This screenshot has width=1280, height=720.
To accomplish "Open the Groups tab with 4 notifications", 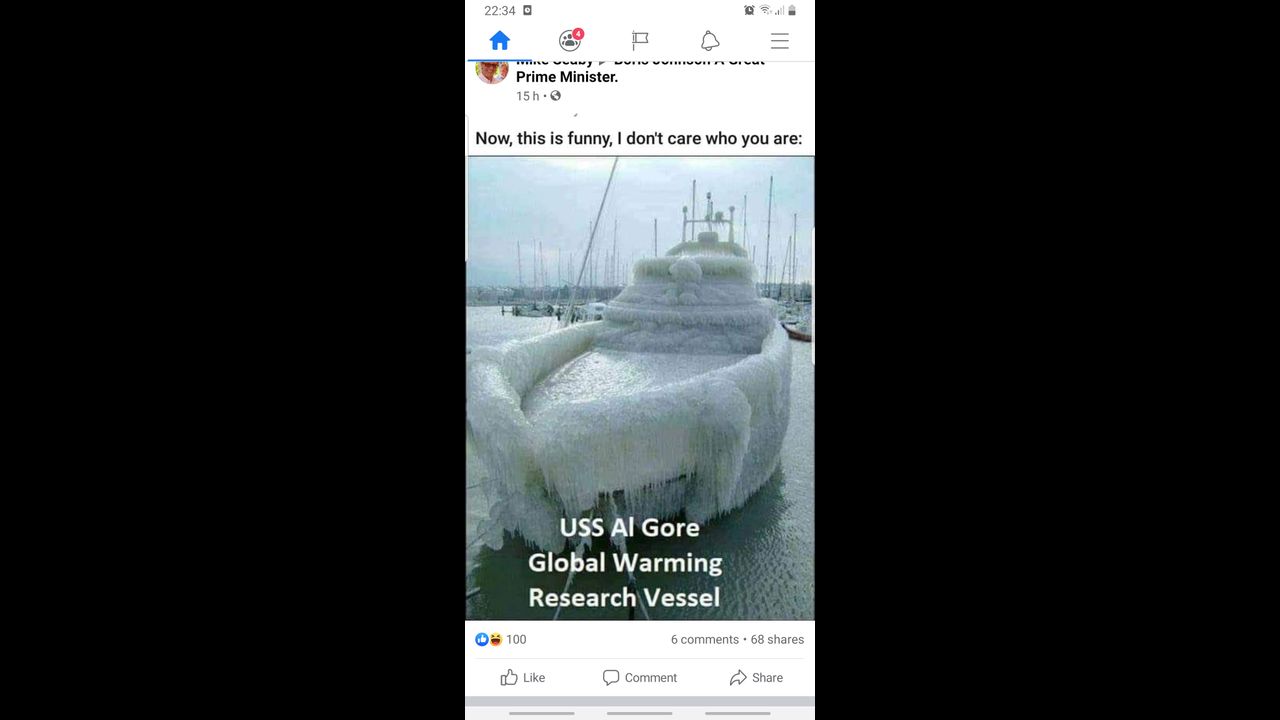I will (x=570, y=41).
